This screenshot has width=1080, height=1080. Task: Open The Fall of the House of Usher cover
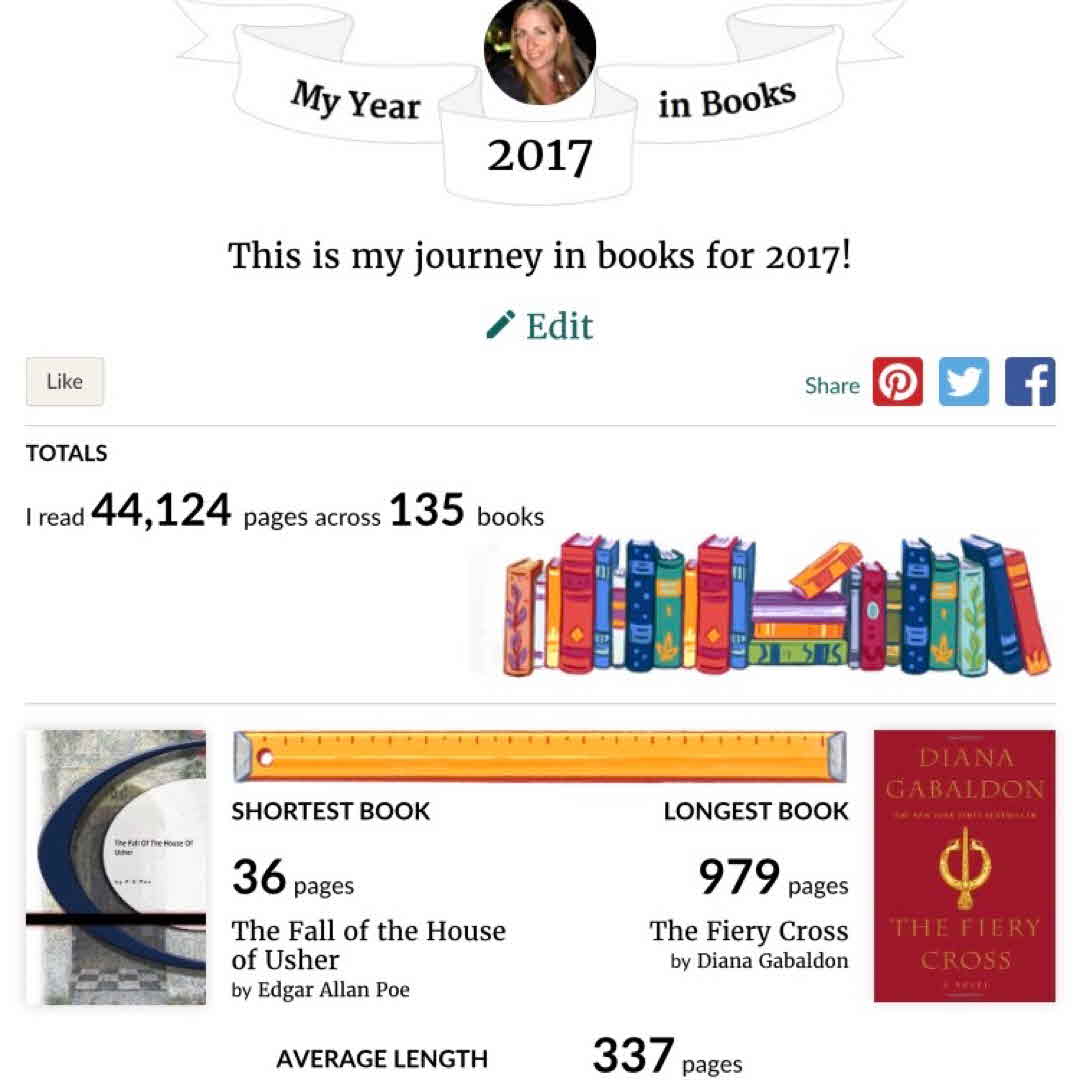pos(115,867)
